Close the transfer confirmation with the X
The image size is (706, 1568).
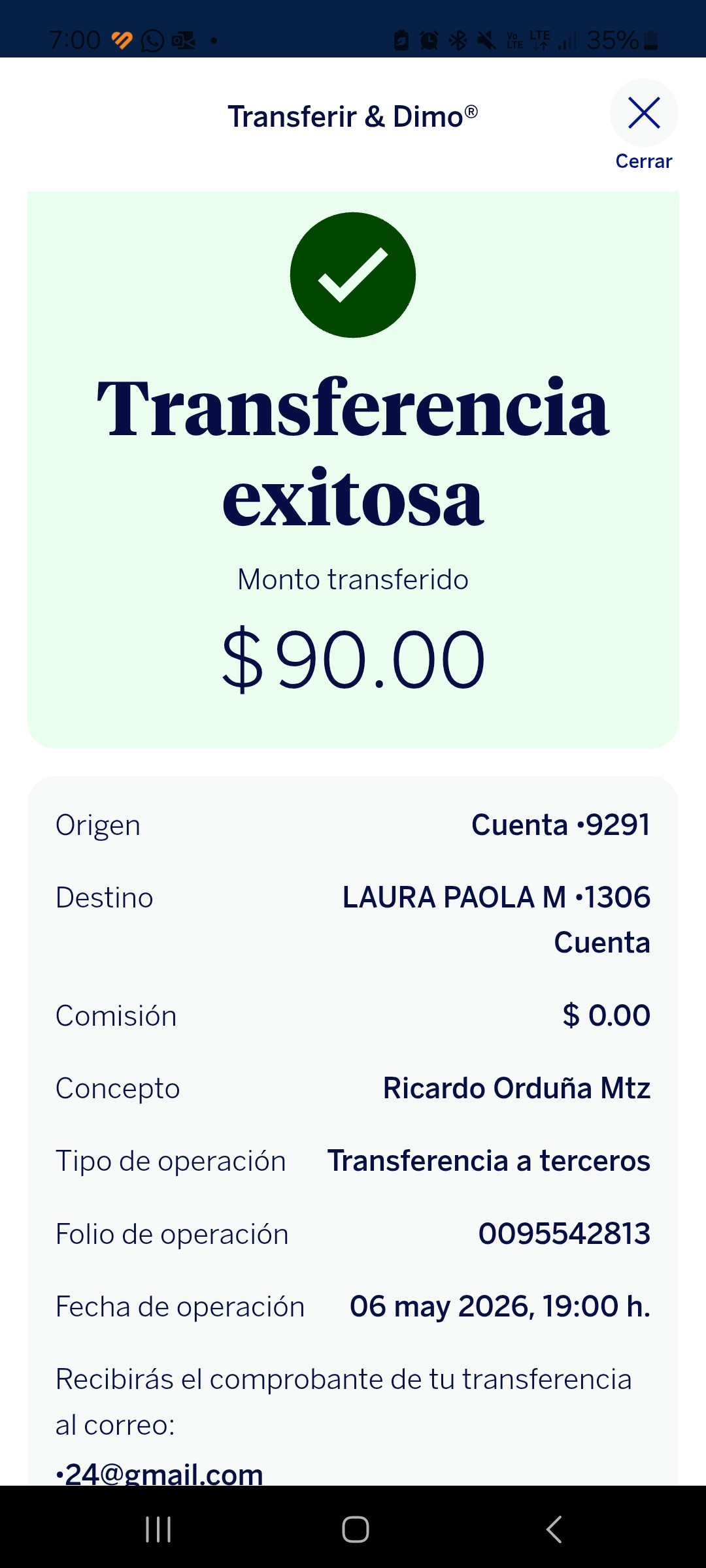(644, 113)
